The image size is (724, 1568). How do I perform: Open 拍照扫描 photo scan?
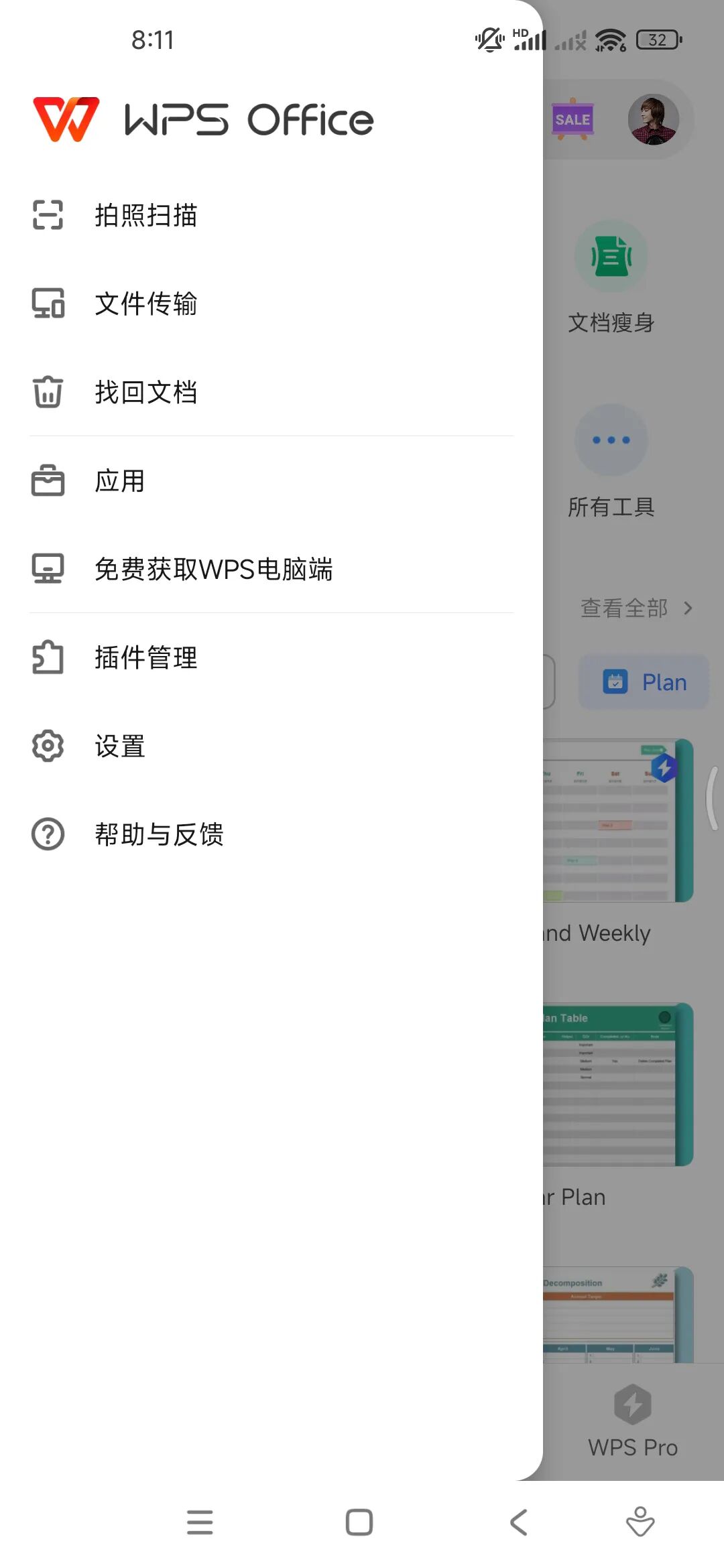(271, 215)
